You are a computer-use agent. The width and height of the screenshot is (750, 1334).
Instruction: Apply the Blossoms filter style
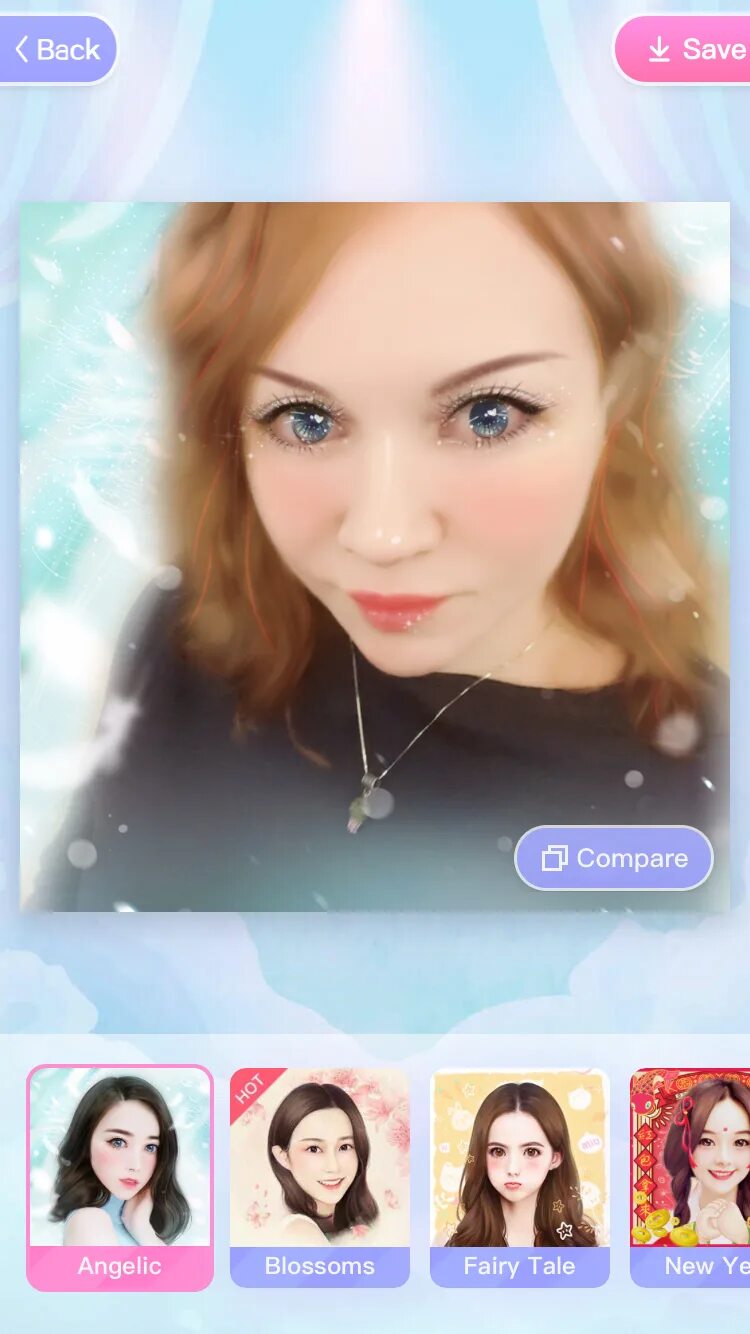pyautogui.click(x=320, y=1177)
